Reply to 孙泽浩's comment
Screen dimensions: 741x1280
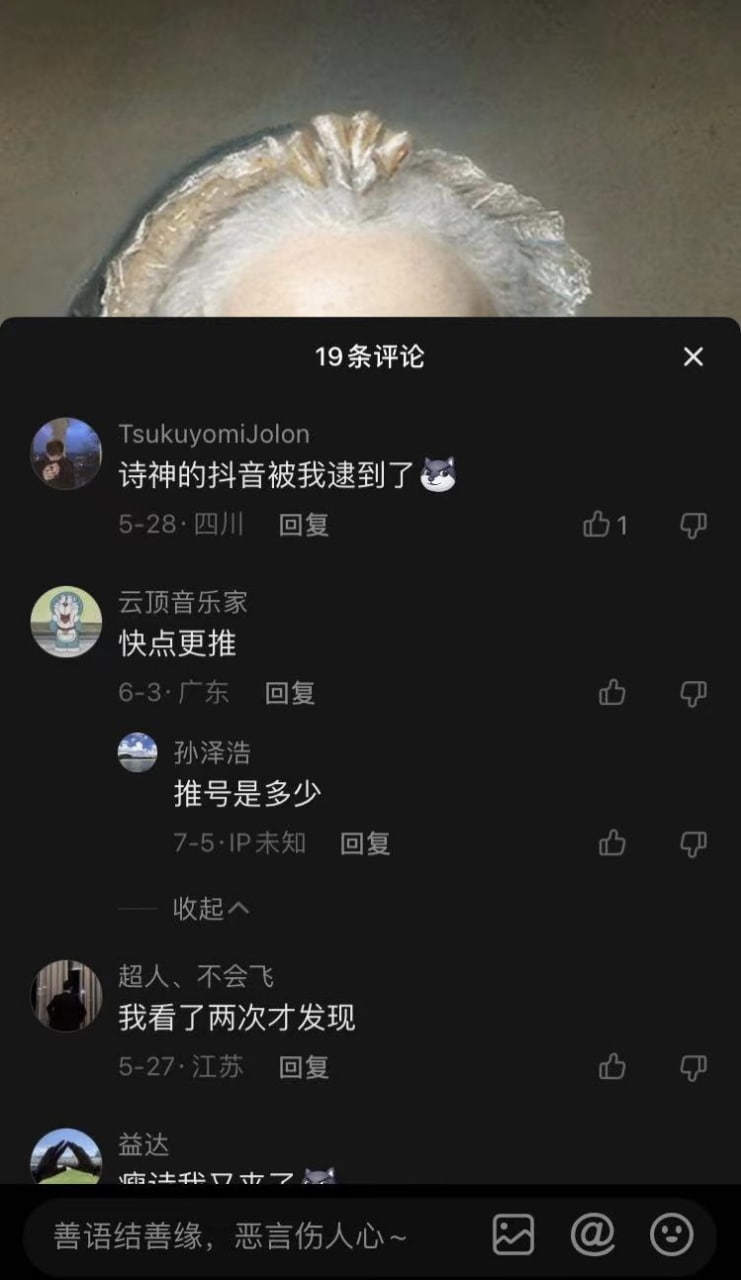coord(365,844)
